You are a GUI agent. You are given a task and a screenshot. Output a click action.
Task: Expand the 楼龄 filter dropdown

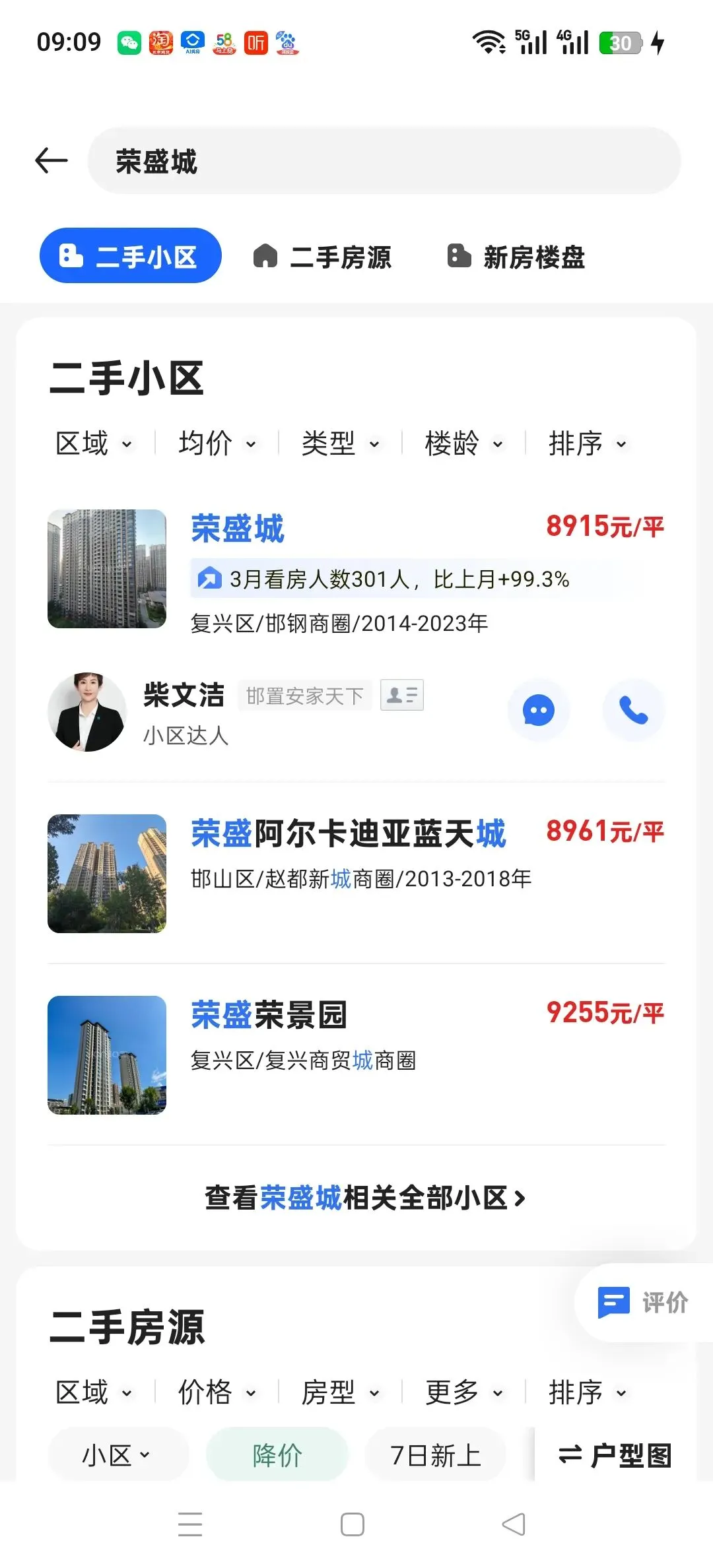tap(463, 443)
